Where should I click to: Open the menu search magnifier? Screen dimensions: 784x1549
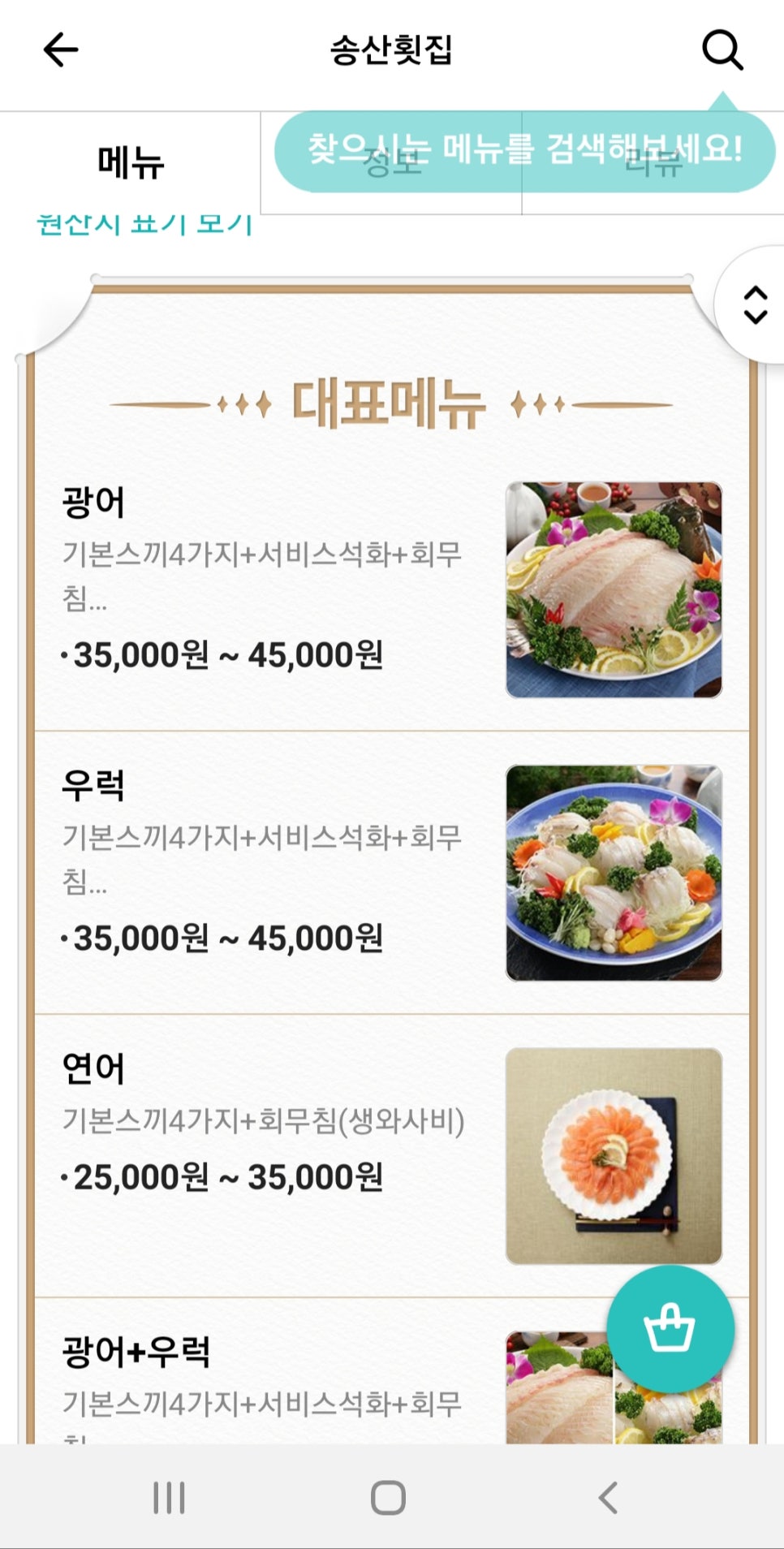coord(722,50)
